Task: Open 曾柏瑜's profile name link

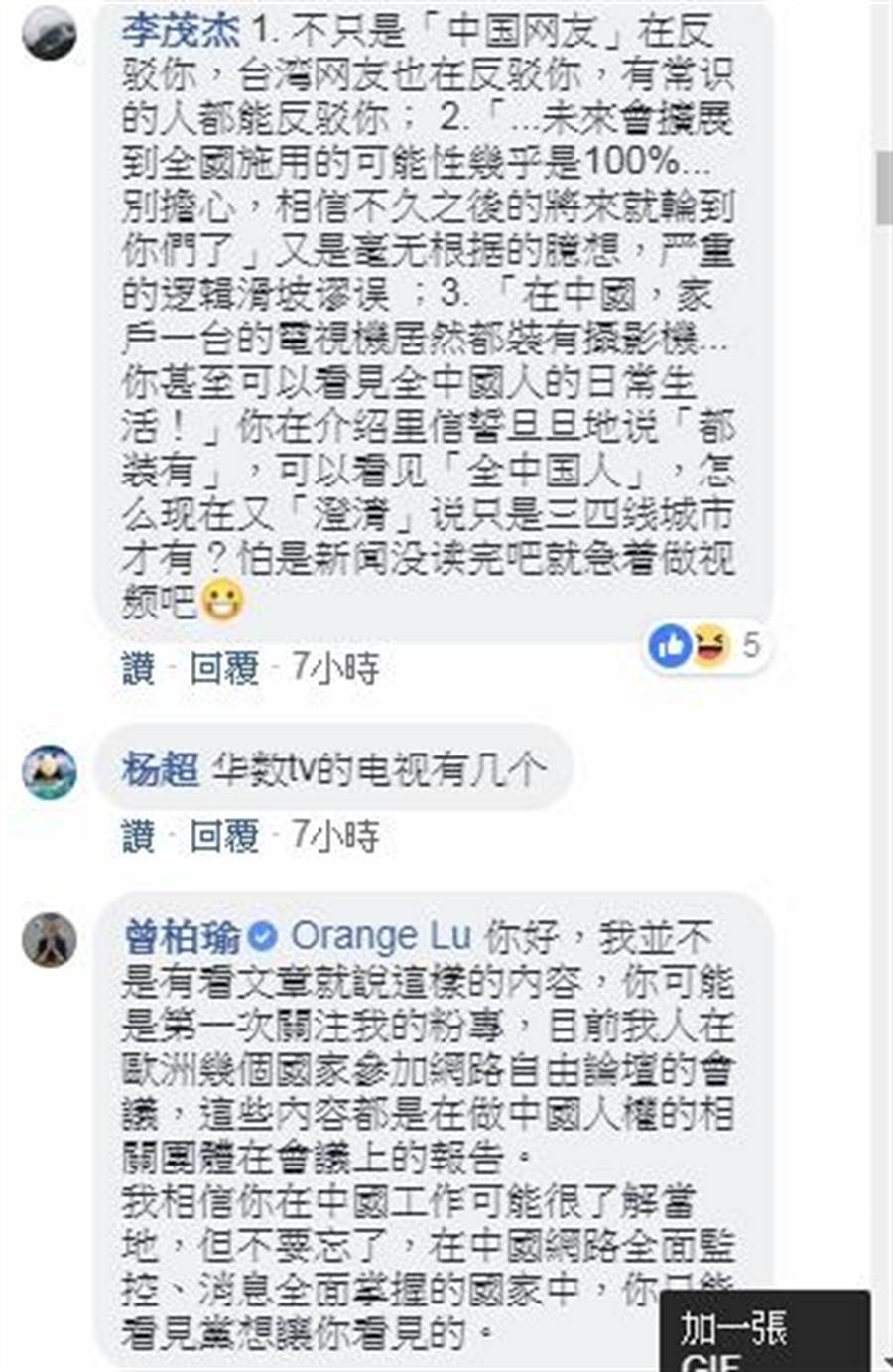Action: [183, 937]
